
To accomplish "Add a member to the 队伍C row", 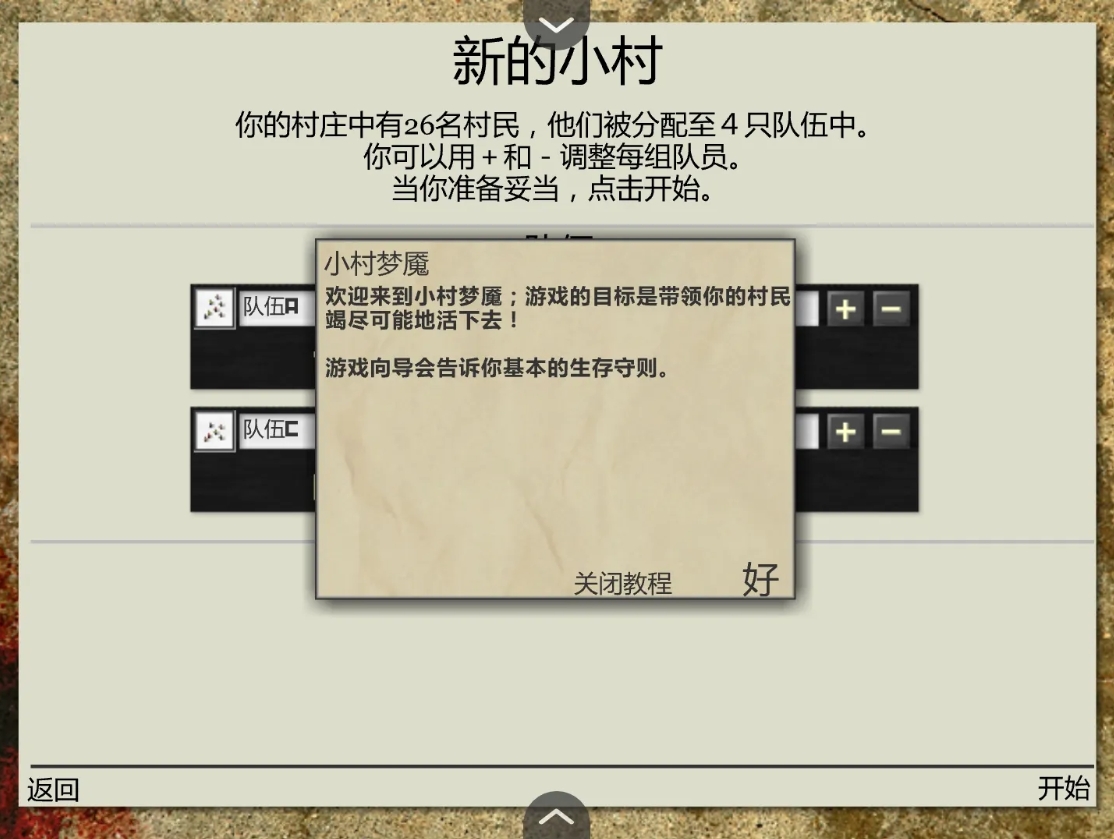I will point(845,432).
